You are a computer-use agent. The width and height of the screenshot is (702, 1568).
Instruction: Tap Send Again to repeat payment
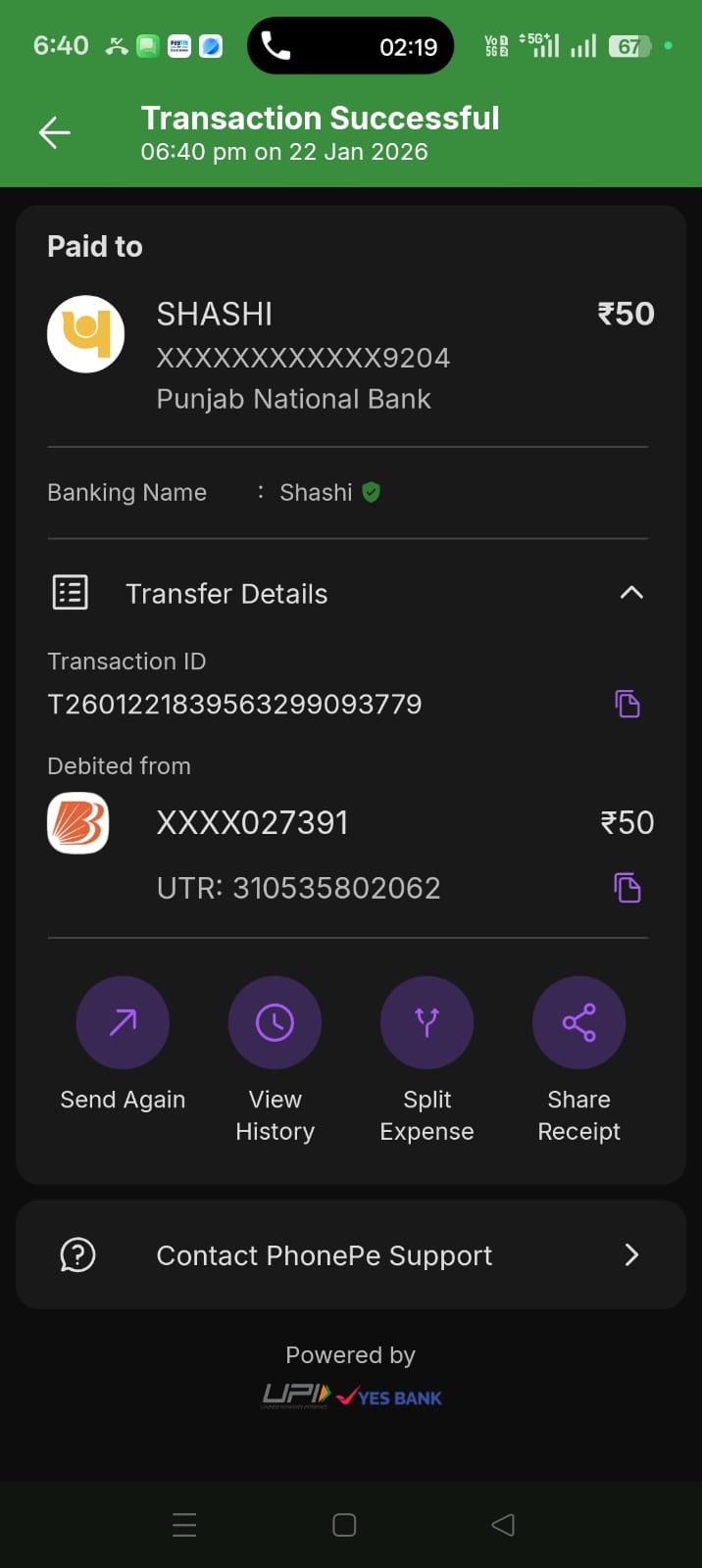(123, 1023)
